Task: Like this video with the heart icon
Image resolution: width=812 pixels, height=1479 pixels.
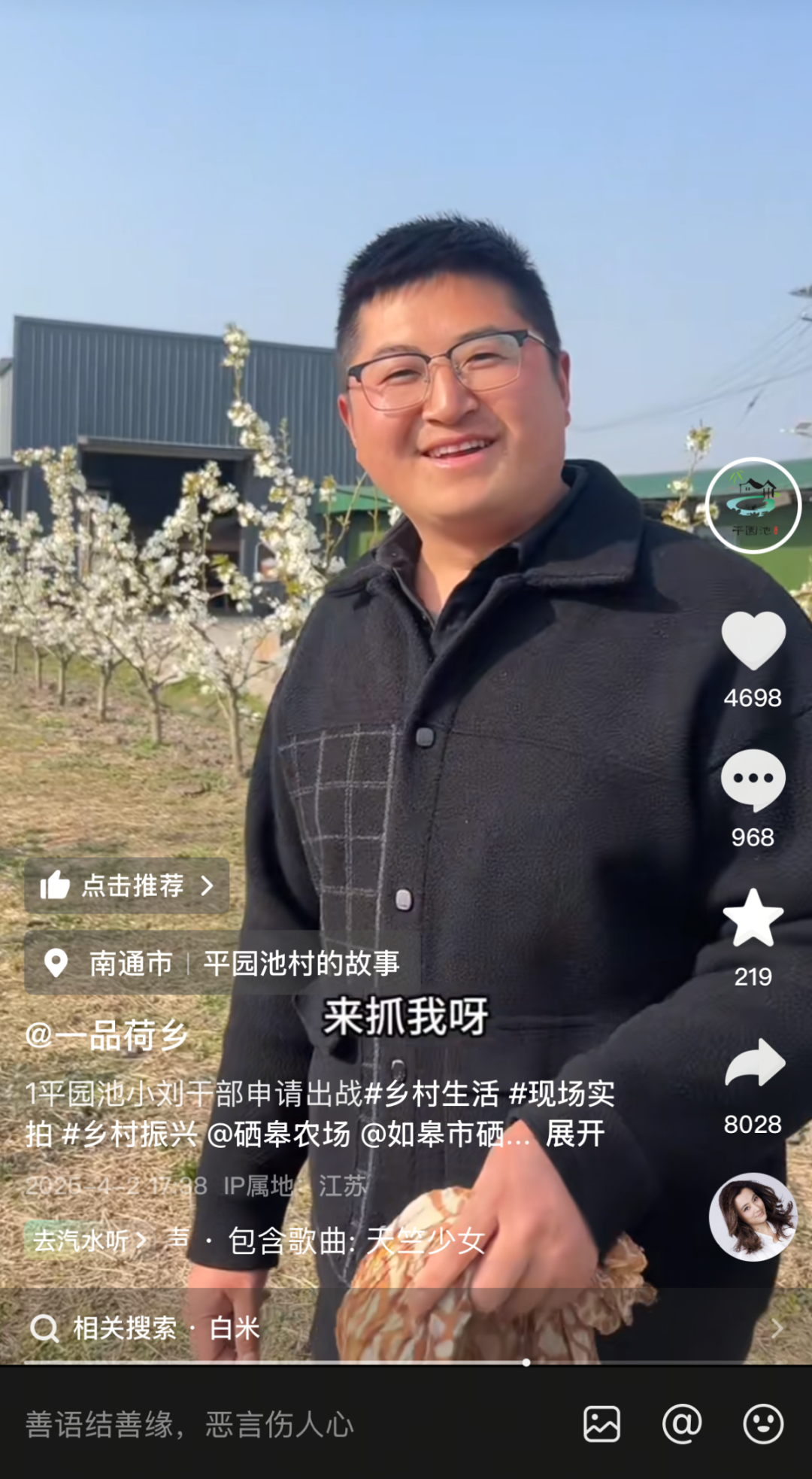Action: tap(753, 640)
